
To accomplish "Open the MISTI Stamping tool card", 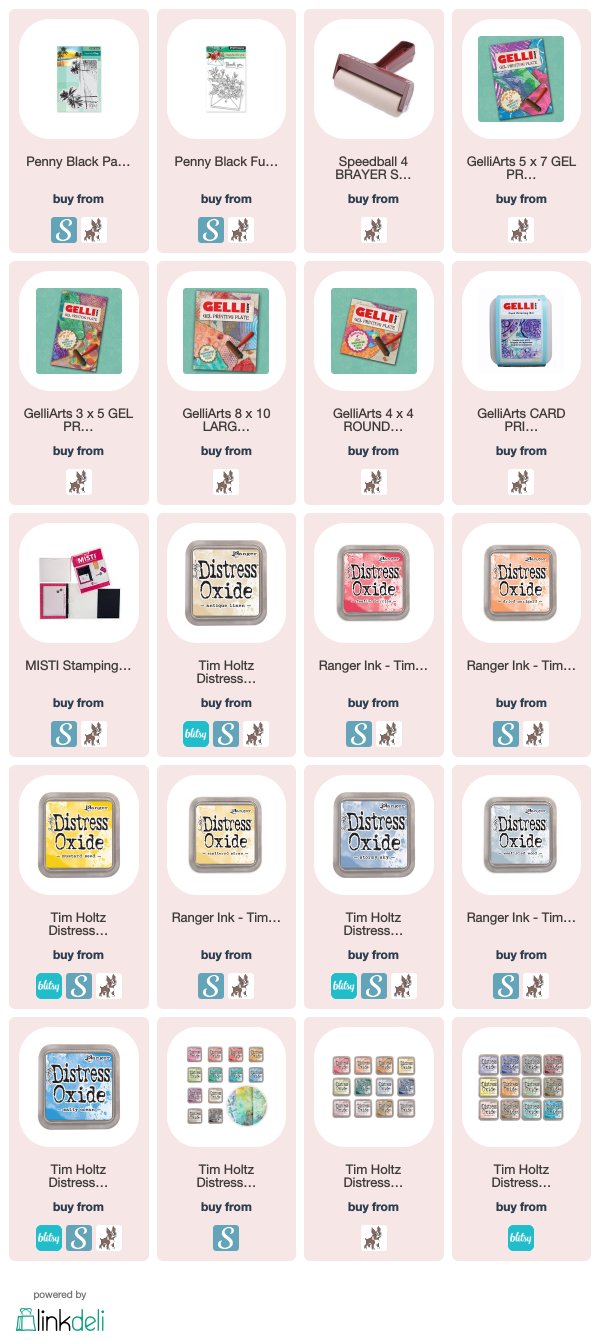I will 78,584.
